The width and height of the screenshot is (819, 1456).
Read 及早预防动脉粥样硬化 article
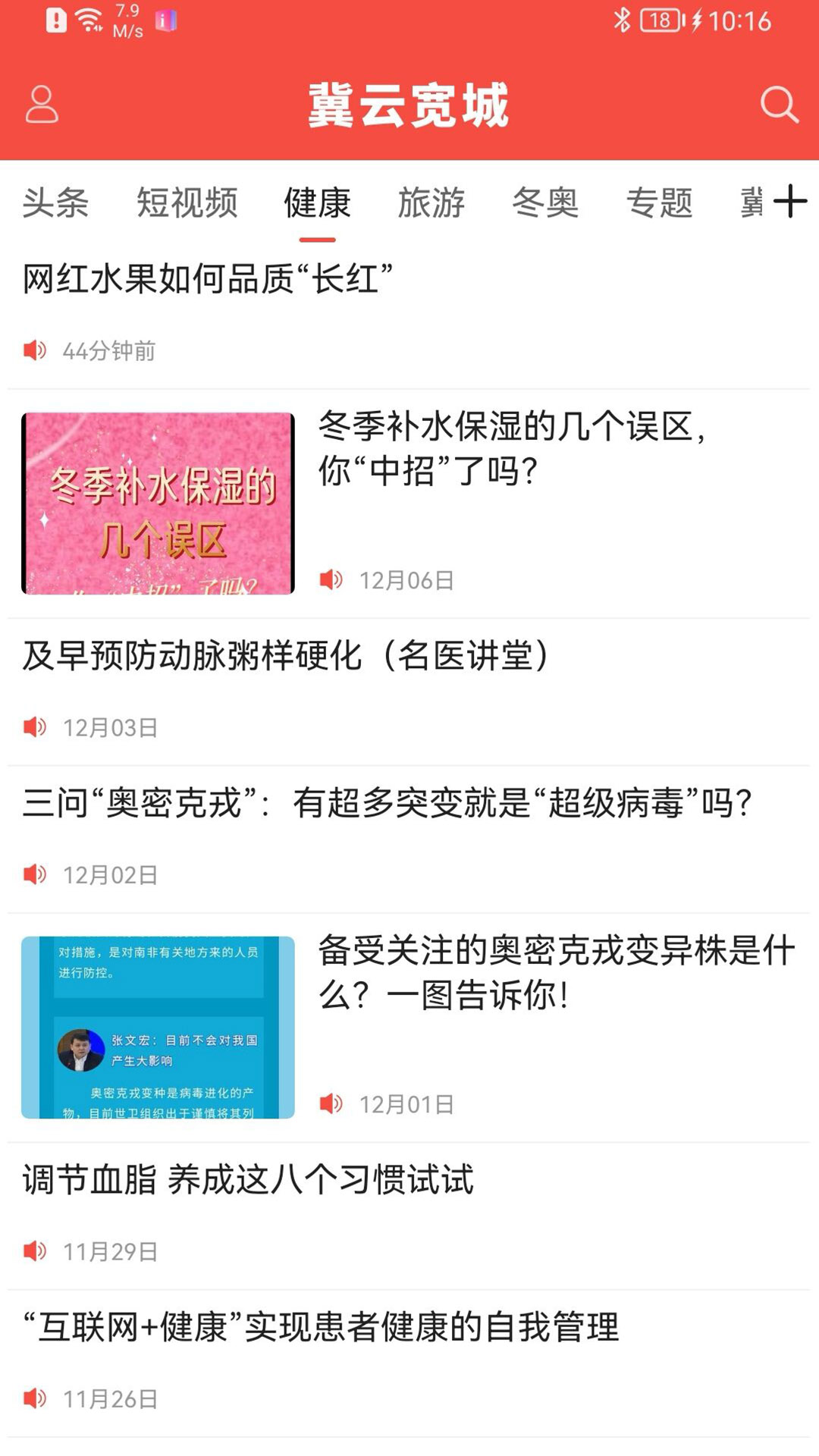point(409,692)
